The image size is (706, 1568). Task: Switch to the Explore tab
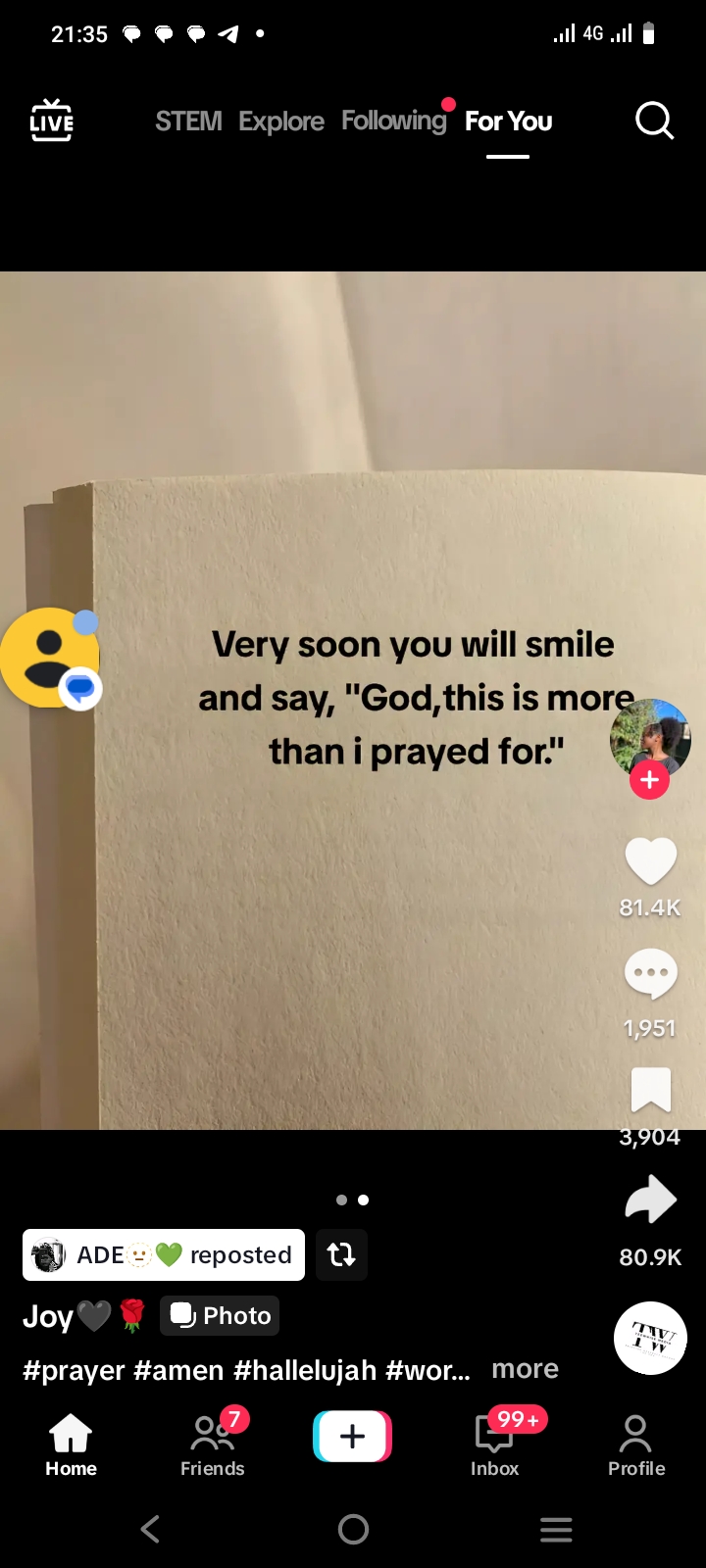281,122
